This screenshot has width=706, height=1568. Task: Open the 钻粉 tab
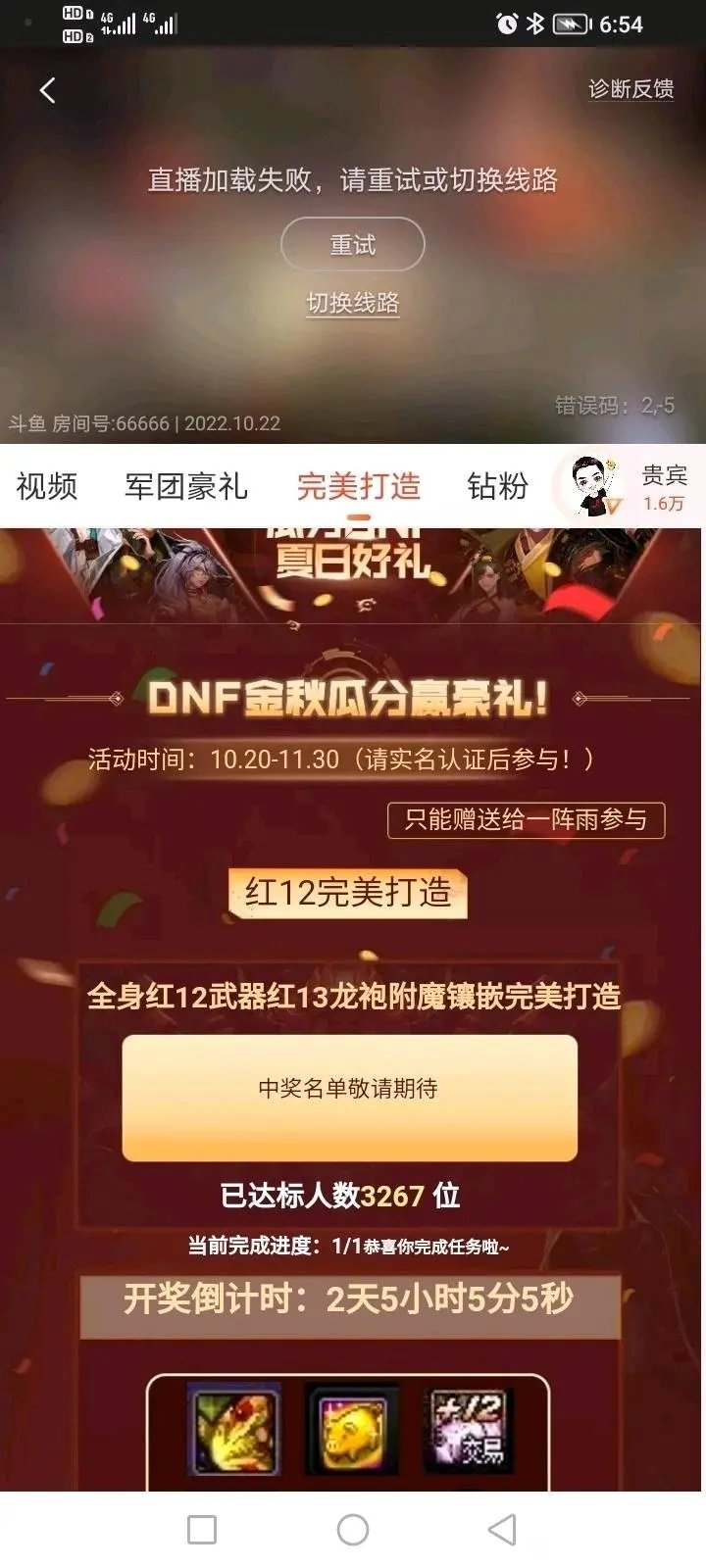click(498, 486)
